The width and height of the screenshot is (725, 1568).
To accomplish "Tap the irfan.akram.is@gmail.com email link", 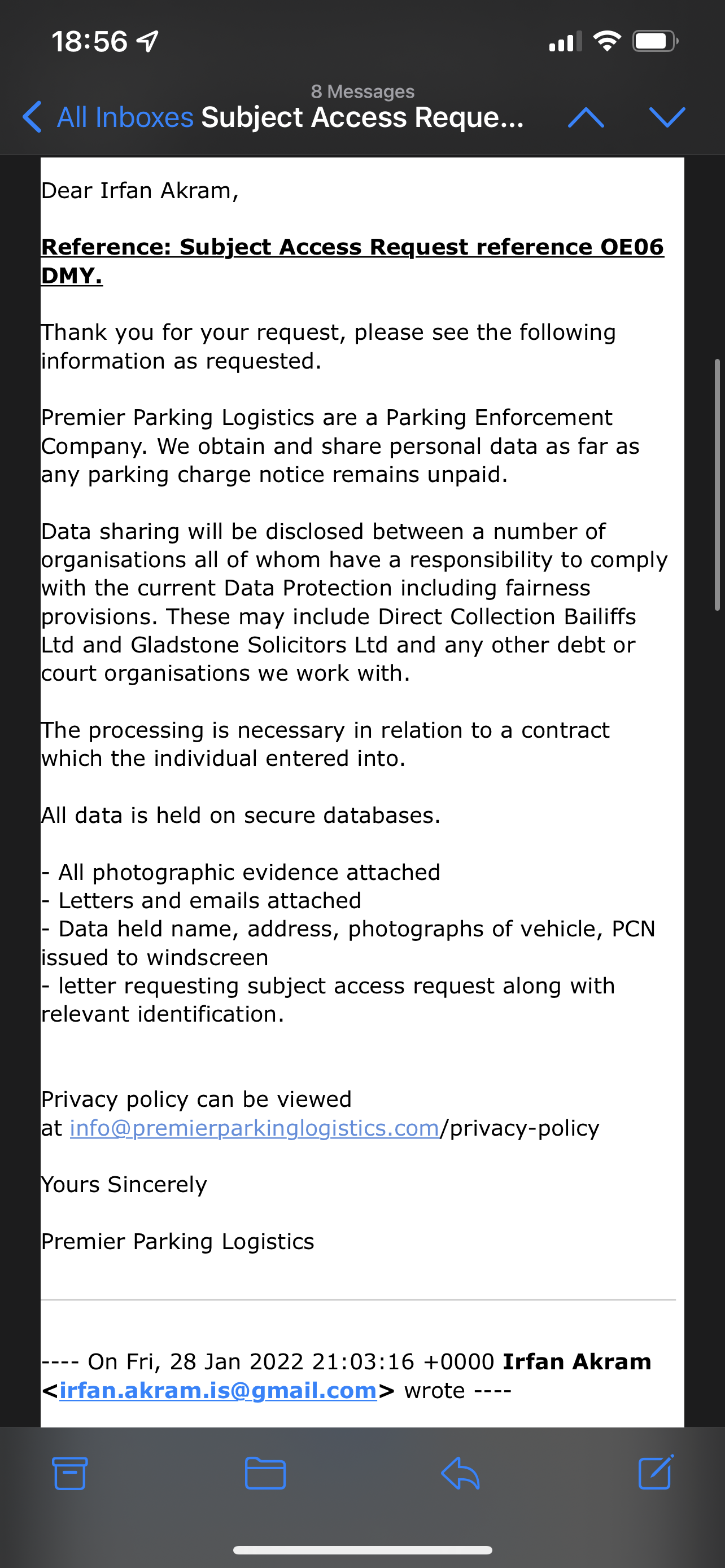I will coord(218,1390).
